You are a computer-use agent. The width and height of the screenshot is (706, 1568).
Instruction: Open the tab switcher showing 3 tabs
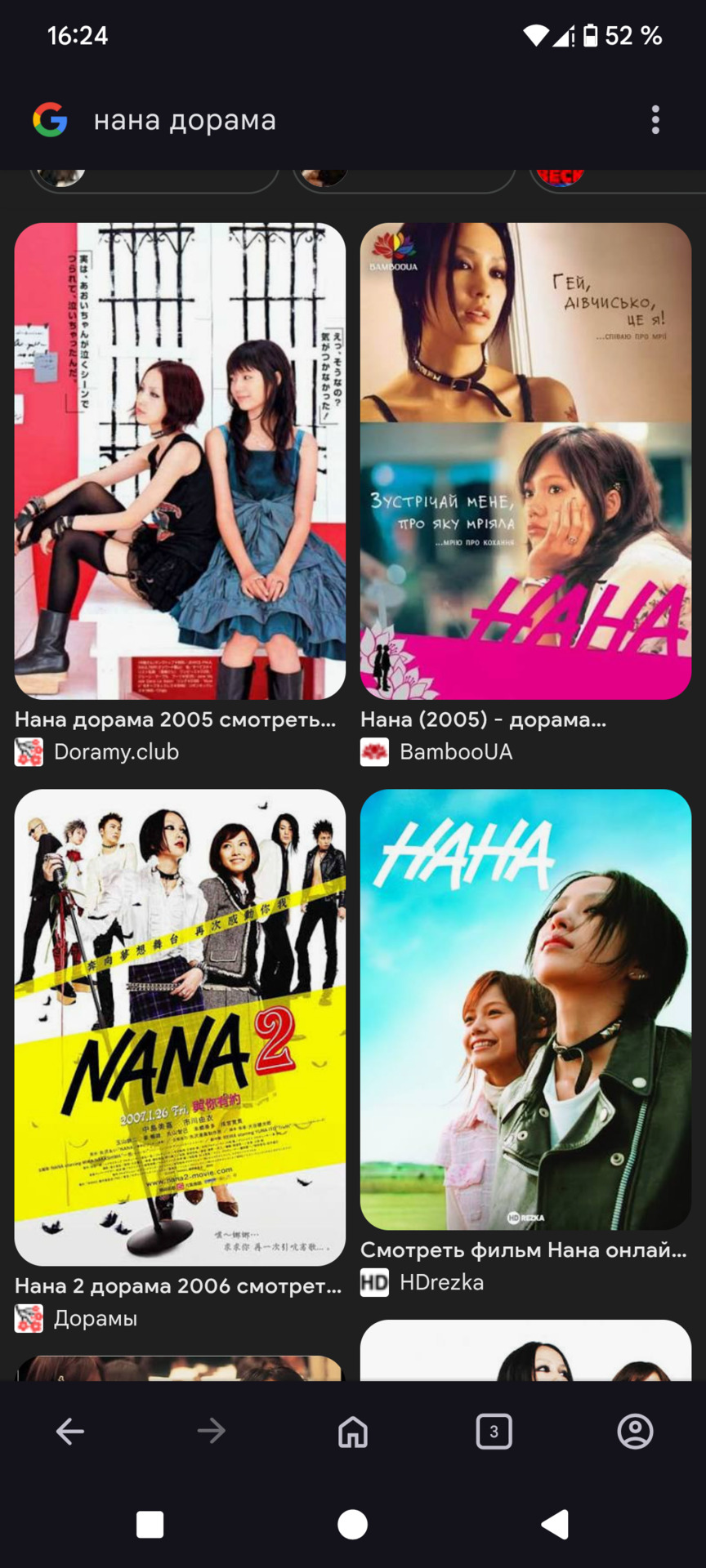click(494, 1431)
